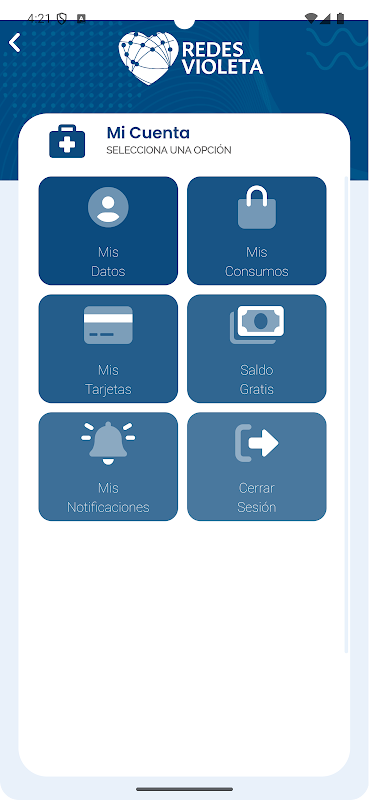Select the Saldo Gratis tile
369x800 pixels.
click(x=257, y=348)
